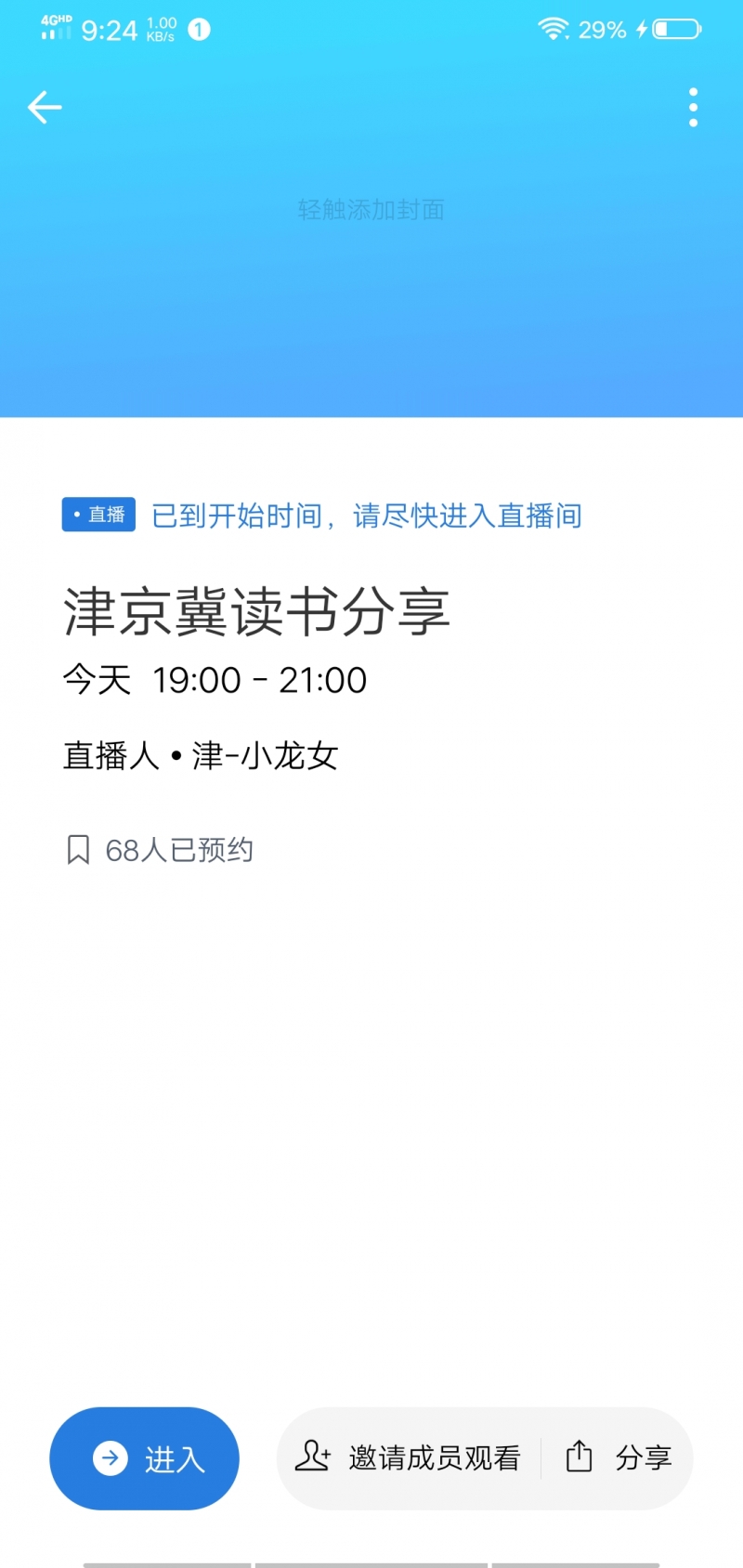This screenshot has width=743, height=1568.
Task: Tap the blue 直播 live badge
Action: [x=98, y=515]
